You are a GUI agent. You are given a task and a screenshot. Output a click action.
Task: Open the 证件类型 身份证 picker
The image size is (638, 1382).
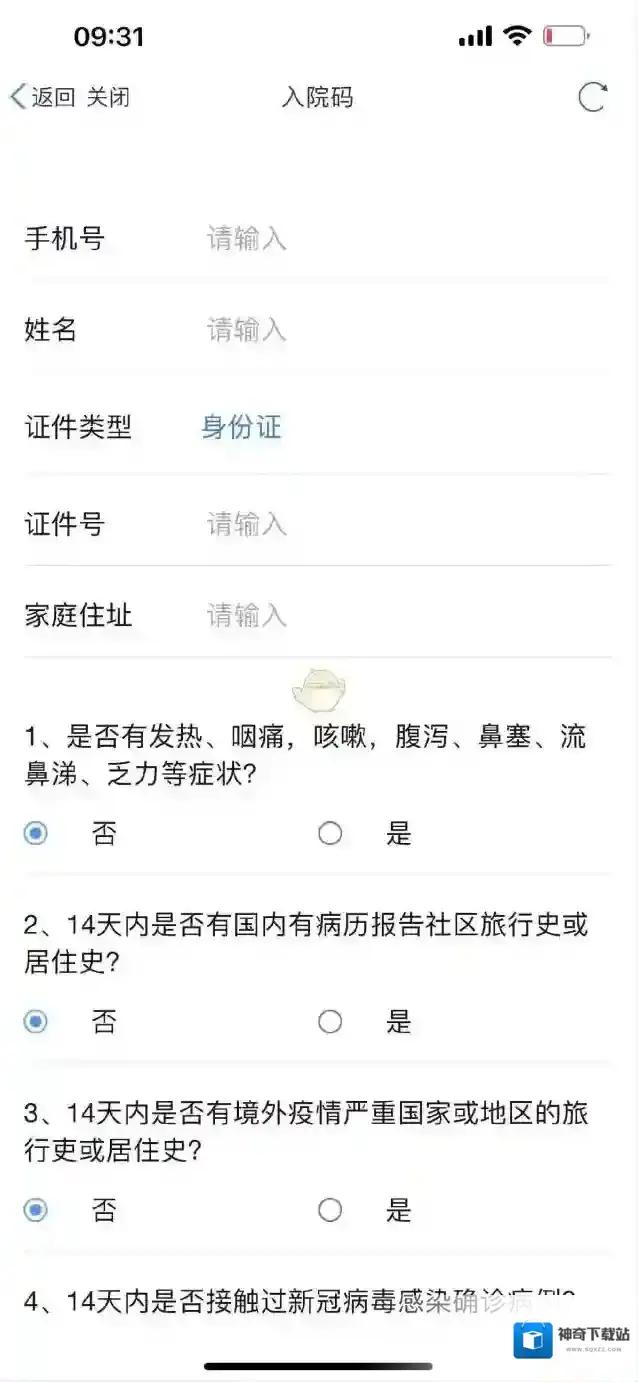[x=241, y=428]
